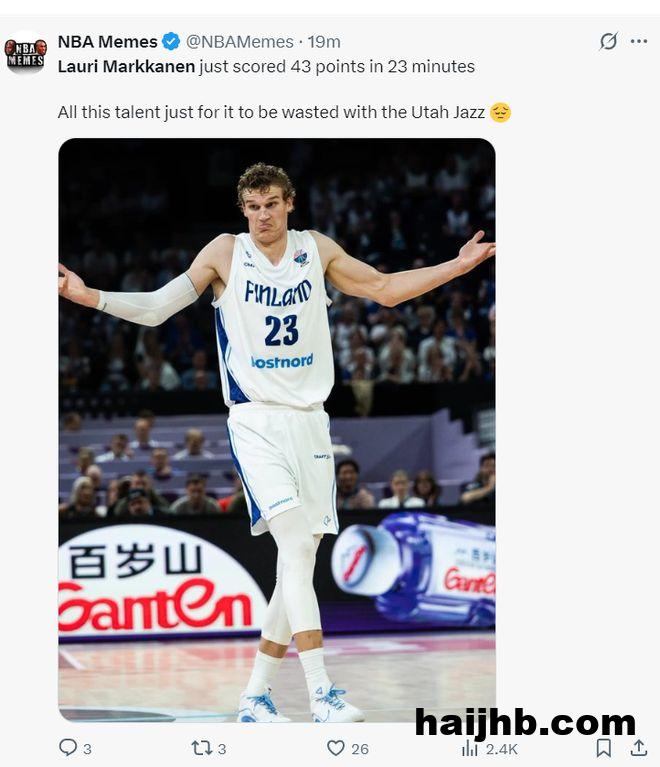Repost the NBA Memes post
Image resolution: width=660 pixels, height=767 pixels.
tap(201, 748)
